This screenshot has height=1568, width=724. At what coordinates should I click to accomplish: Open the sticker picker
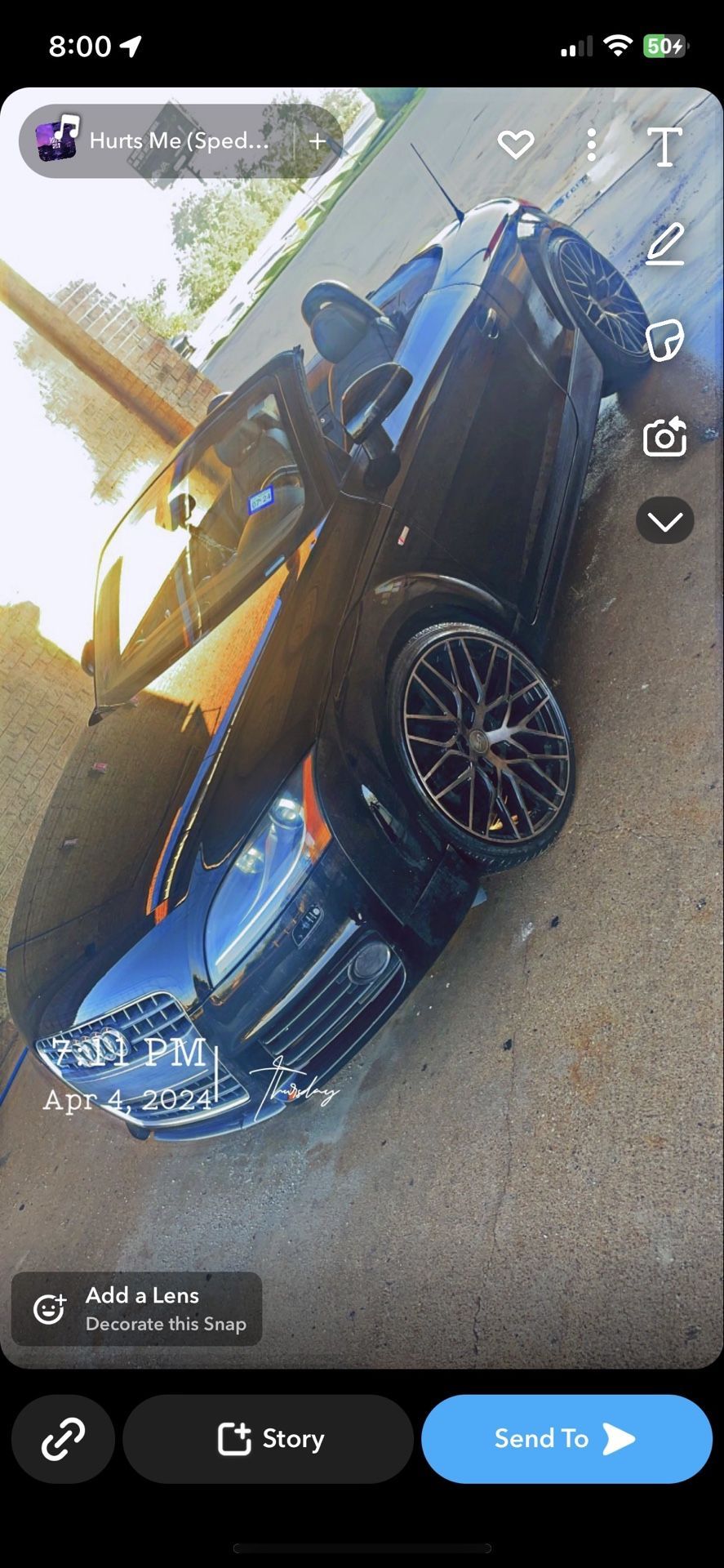(664, 340)
